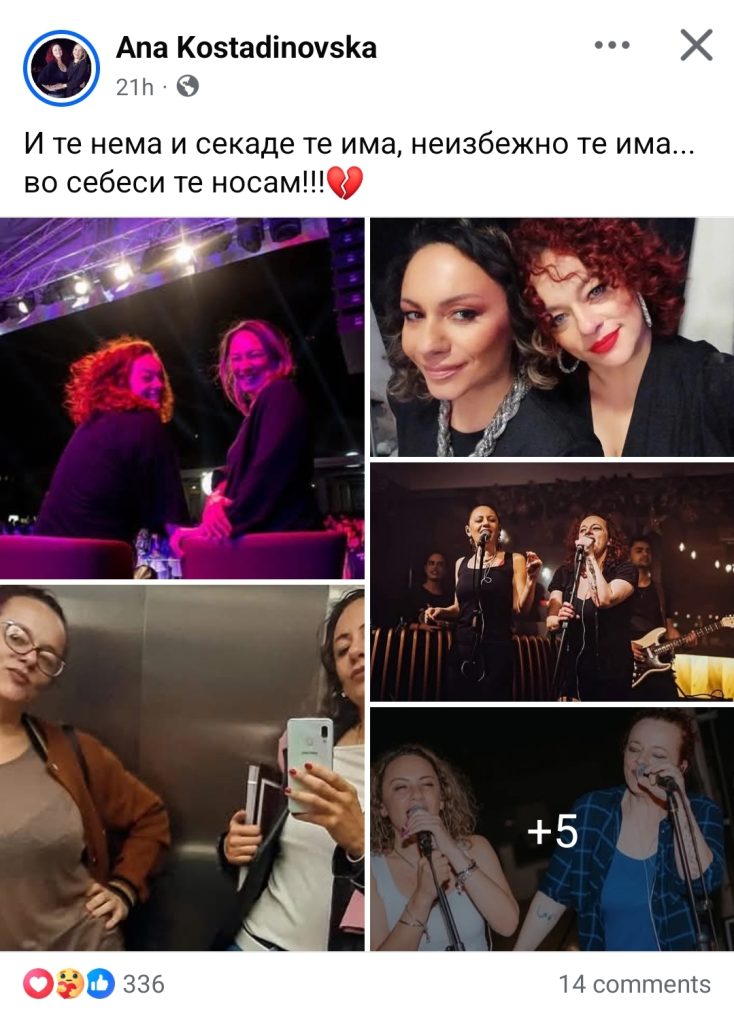Dismiss the post with the X
Image resolution: width=734 pixels, height=1024 pixels.
coord(696,45)
